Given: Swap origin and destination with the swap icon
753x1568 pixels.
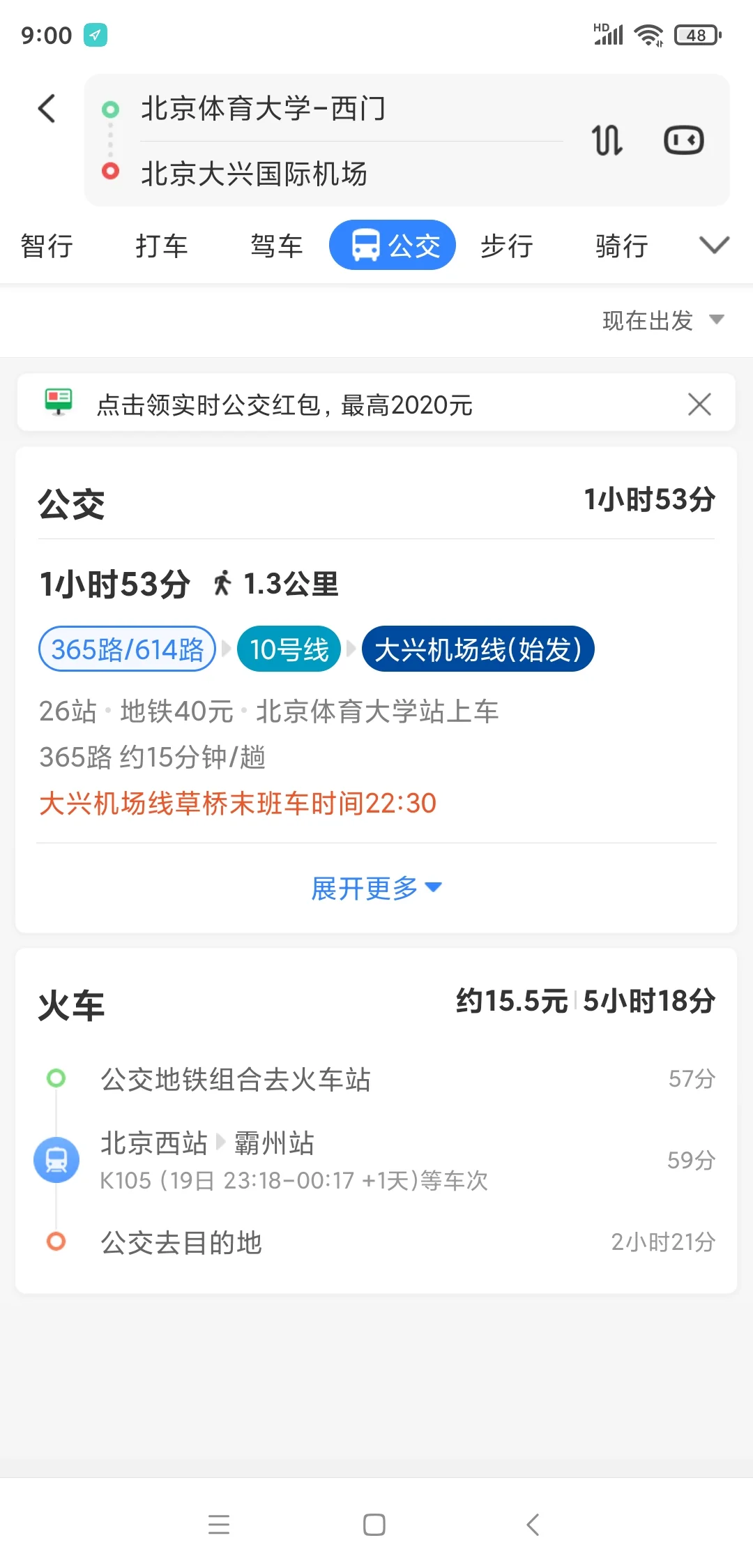Looking at the screenshot, I should pos(607,140).
